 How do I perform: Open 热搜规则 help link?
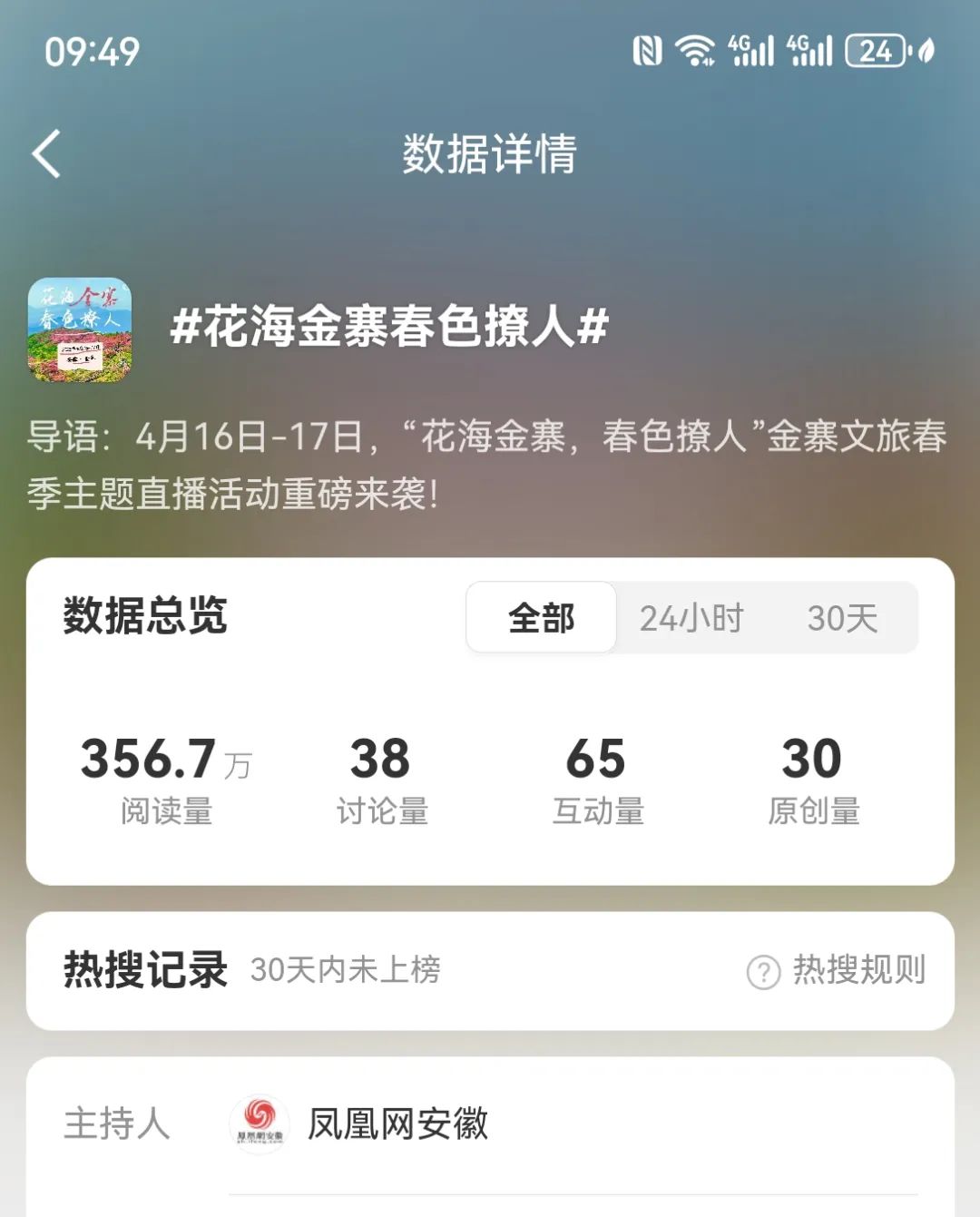click(x=837, y=970)
